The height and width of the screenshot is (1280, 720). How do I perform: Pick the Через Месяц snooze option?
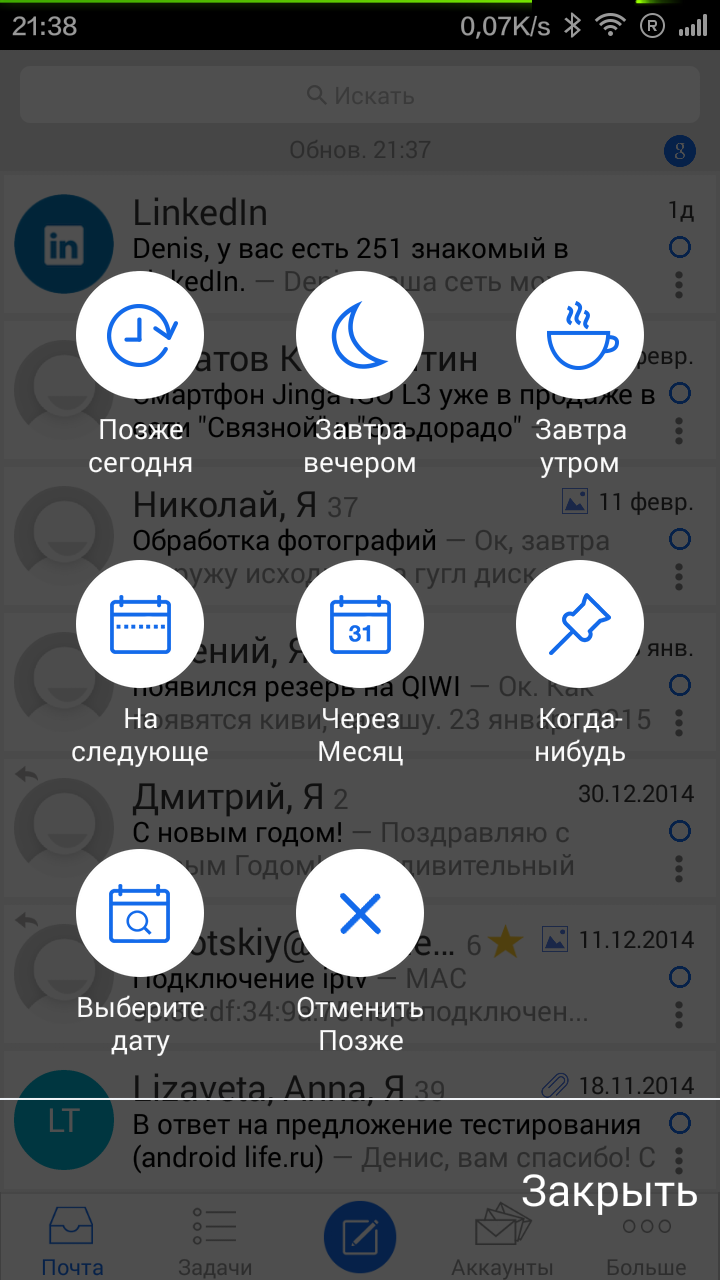[x=360, y=624]
